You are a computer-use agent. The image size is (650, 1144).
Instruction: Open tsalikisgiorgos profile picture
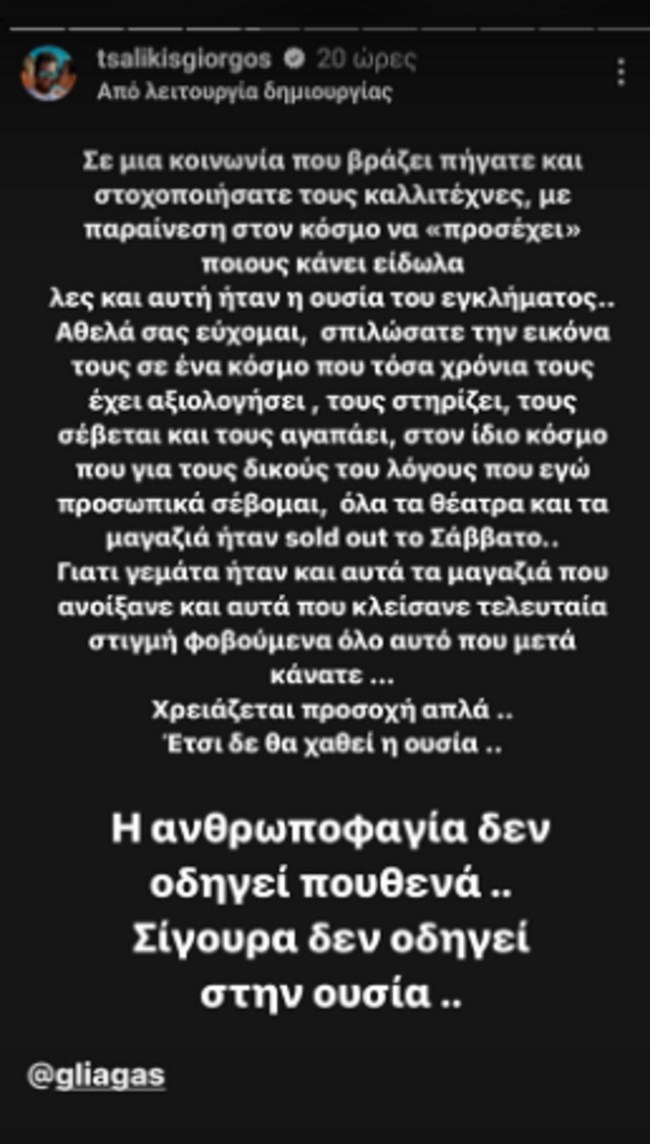click(48, 74)
